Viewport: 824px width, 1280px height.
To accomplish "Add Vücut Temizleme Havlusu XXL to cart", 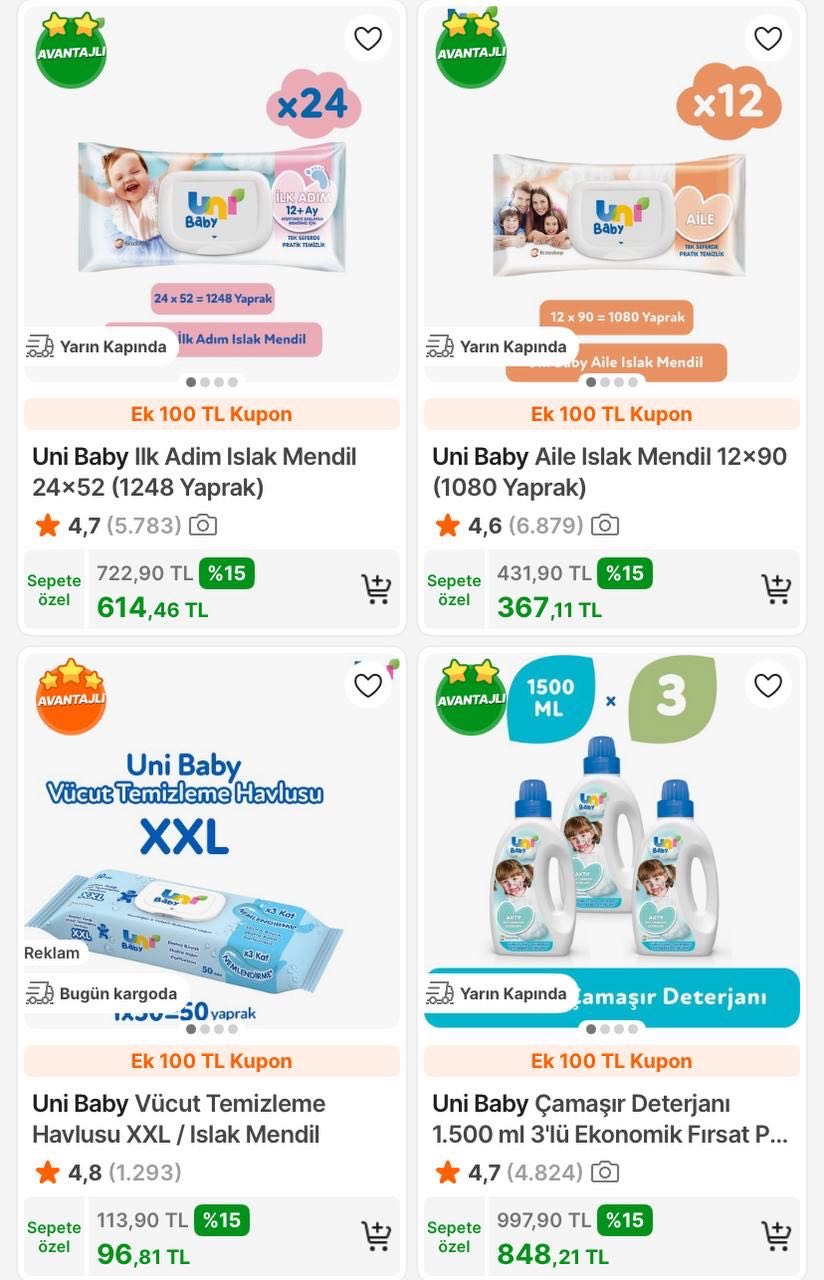I will coord(376,1236).
